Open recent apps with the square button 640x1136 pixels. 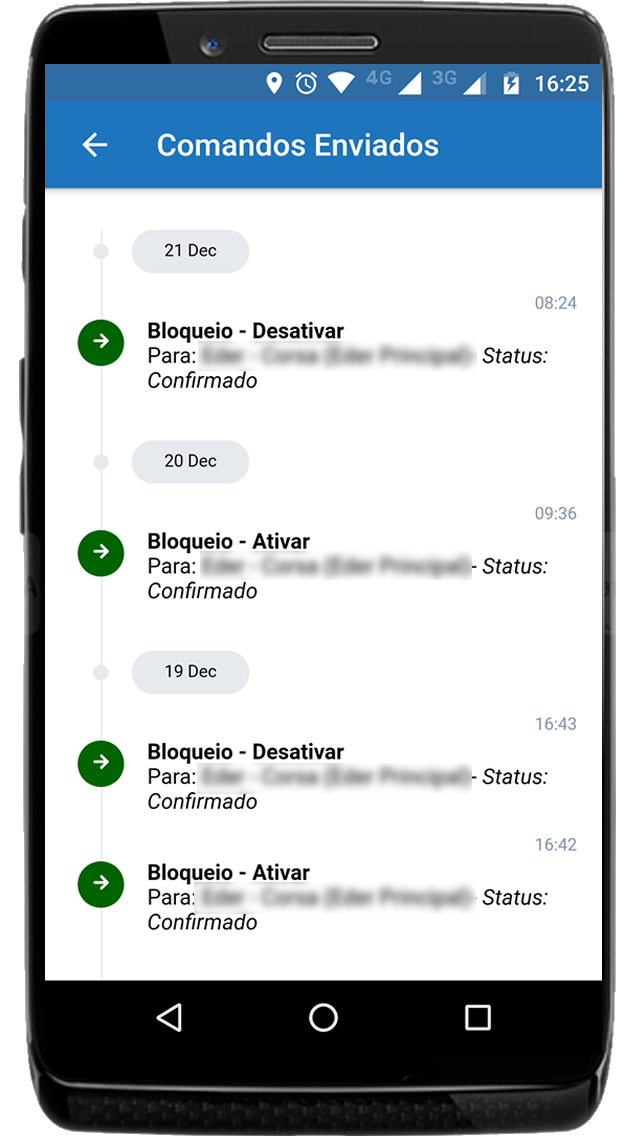[478, 1017]
